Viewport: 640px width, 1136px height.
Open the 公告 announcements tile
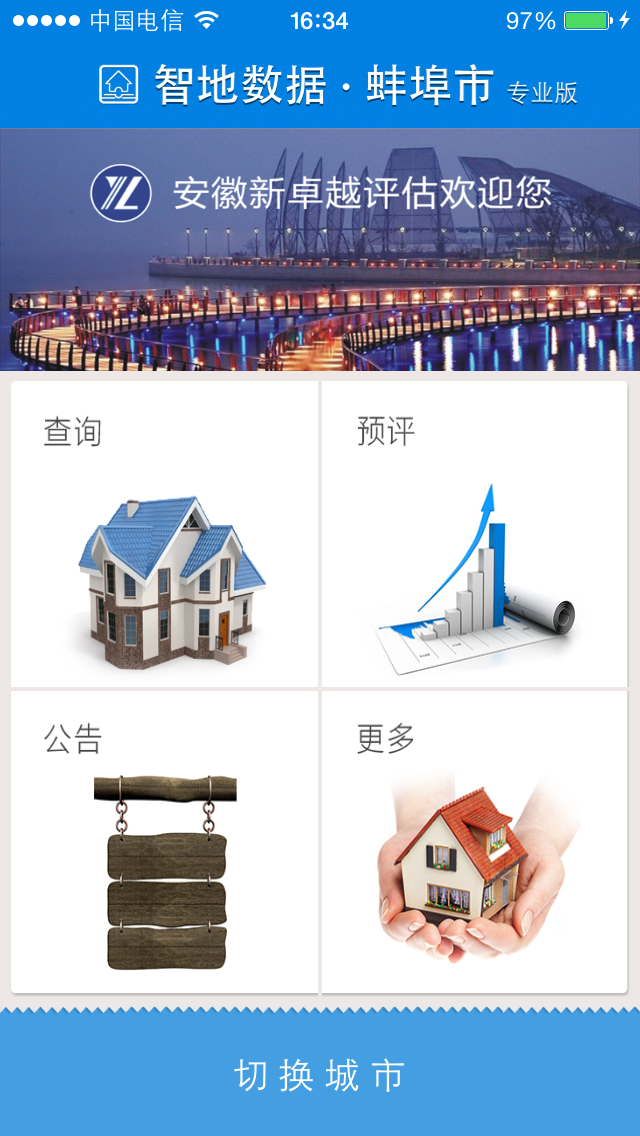[x=164, y=842]
